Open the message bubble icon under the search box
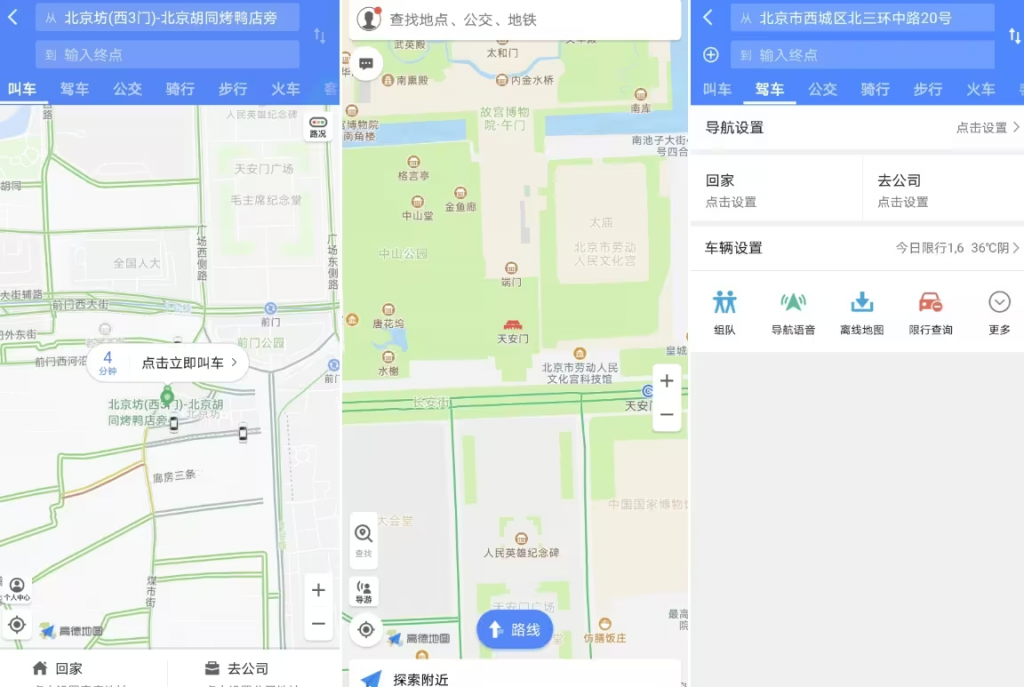Screen dimensions: 1024x687 pos(366,64)
